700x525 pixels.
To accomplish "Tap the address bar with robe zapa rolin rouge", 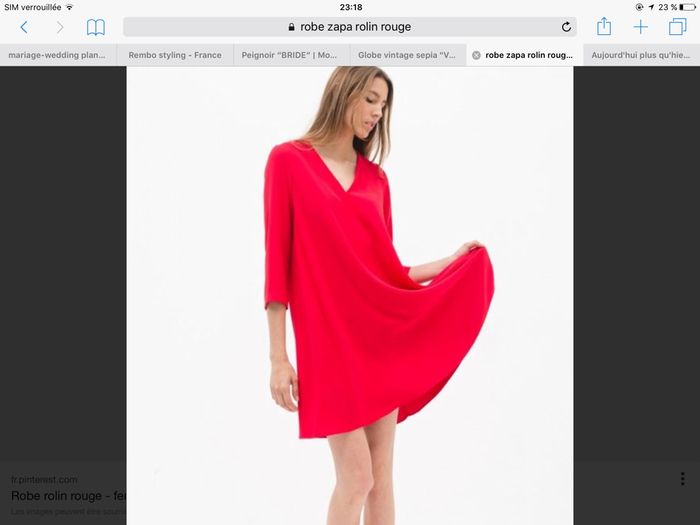I will pos(349,27).
